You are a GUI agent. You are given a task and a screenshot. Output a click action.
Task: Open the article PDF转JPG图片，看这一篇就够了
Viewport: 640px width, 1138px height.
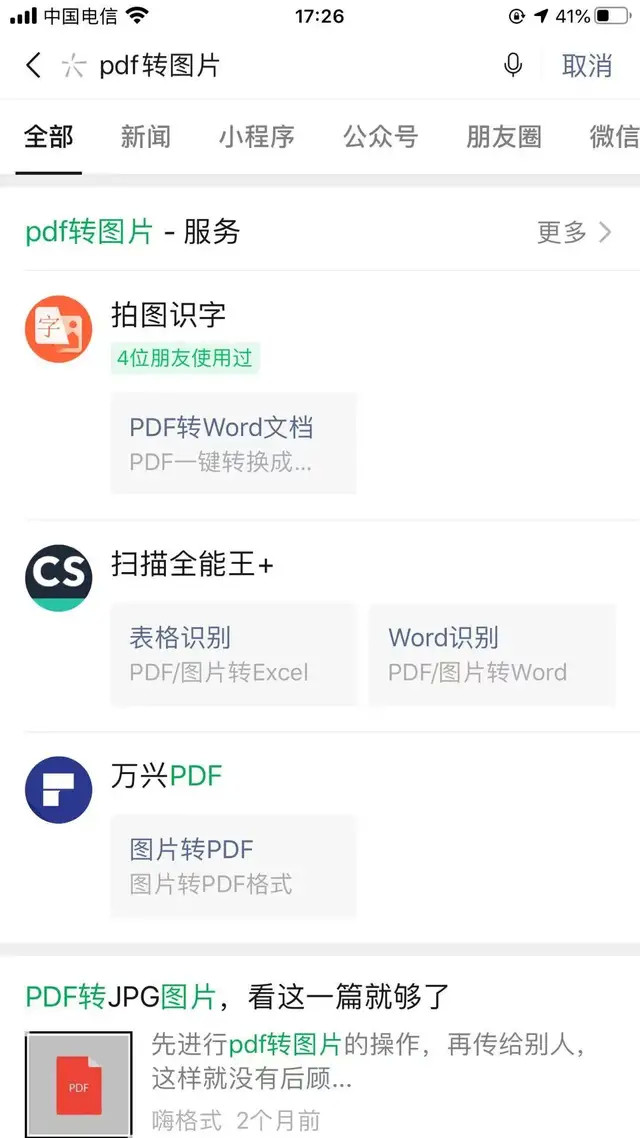coord(238,996)
